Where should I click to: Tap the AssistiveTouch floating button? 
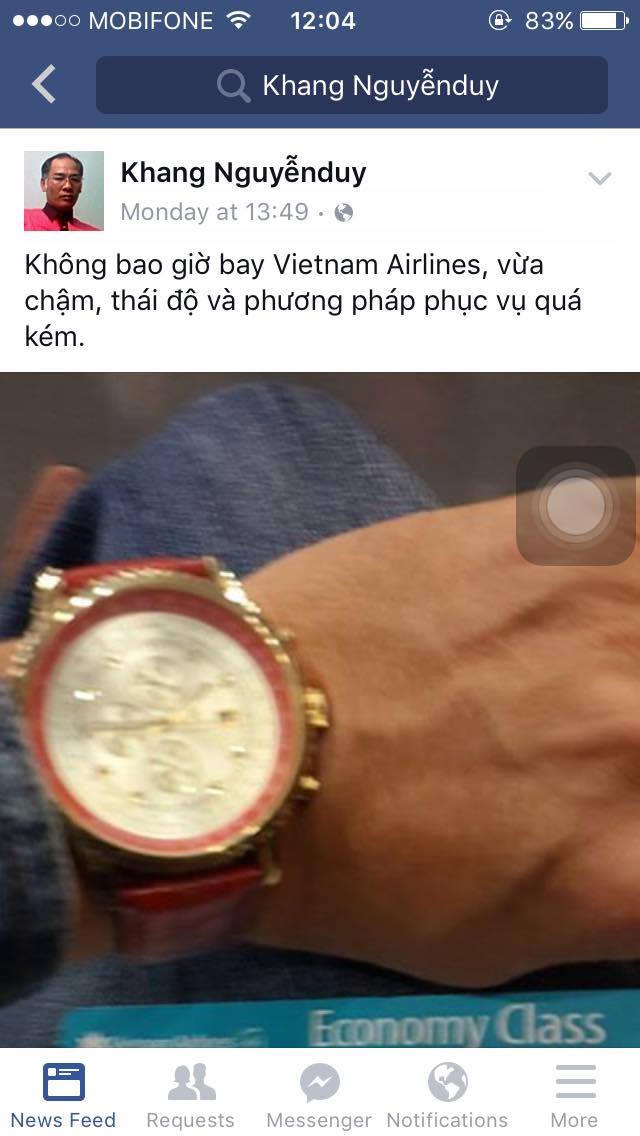pyautogui.click(x=576, y=506)
